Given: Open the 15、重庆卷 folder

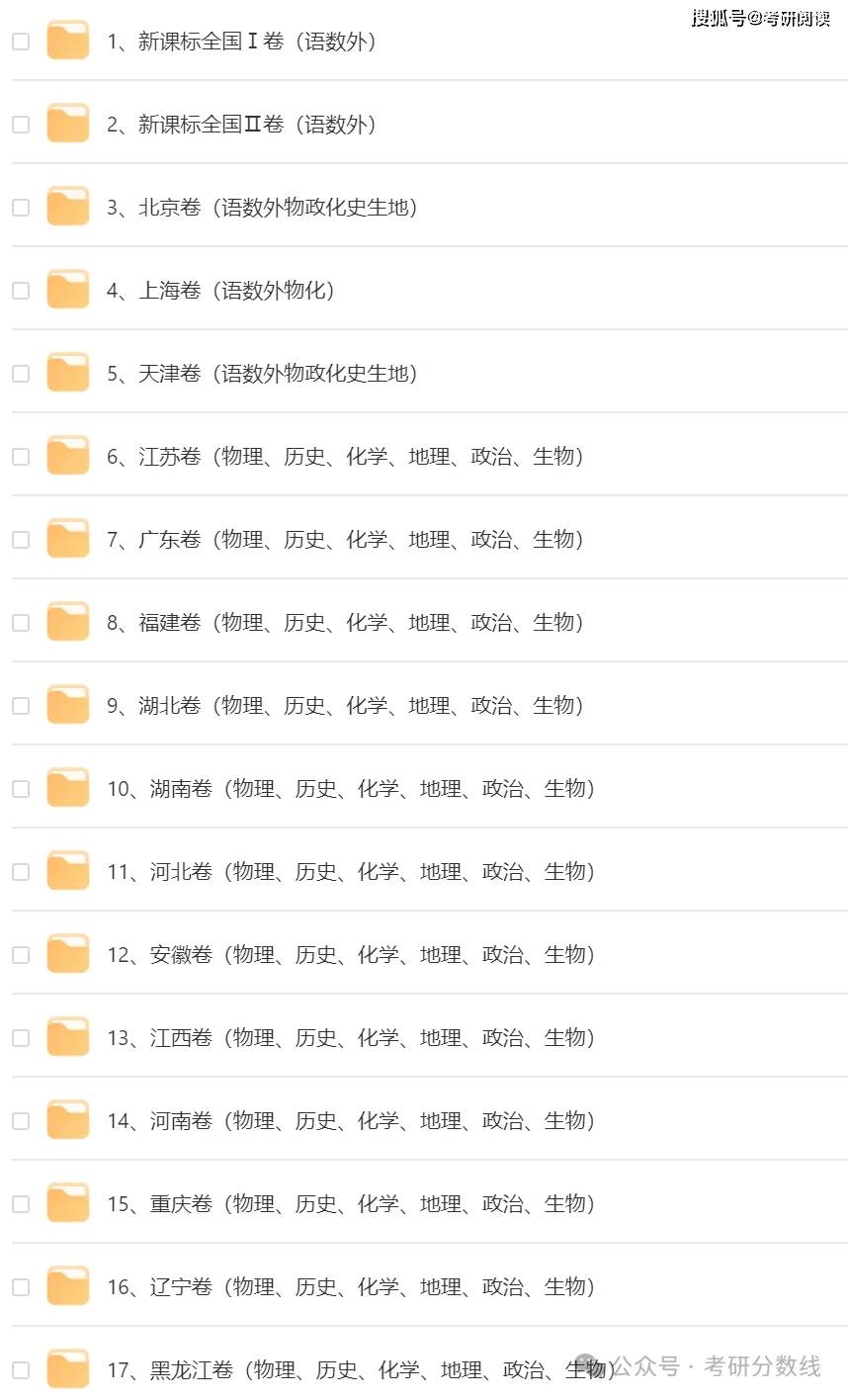Looking at the screenshot, I should click(350, 1204).
